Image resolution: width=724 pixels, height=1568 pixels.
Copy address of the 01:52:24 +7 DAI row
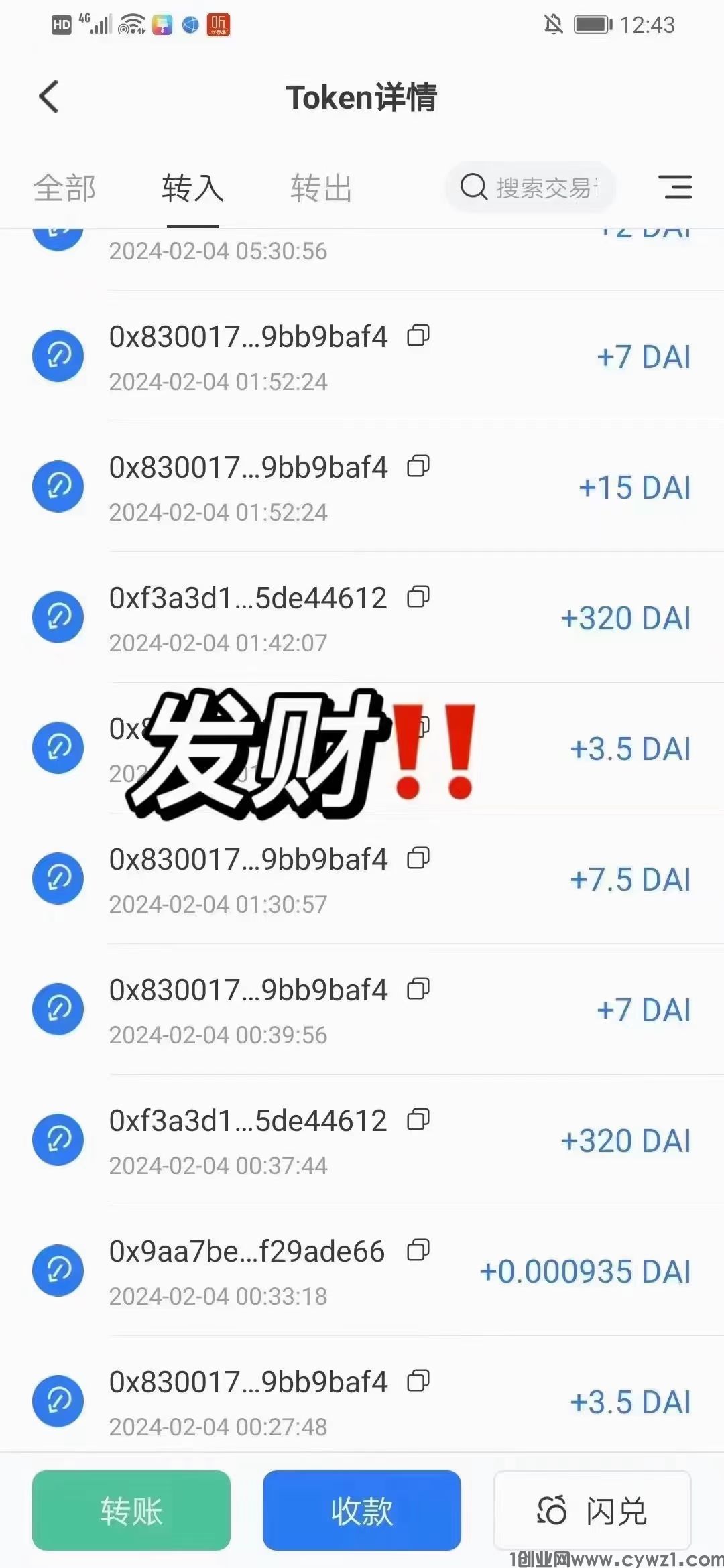[418, 336]
